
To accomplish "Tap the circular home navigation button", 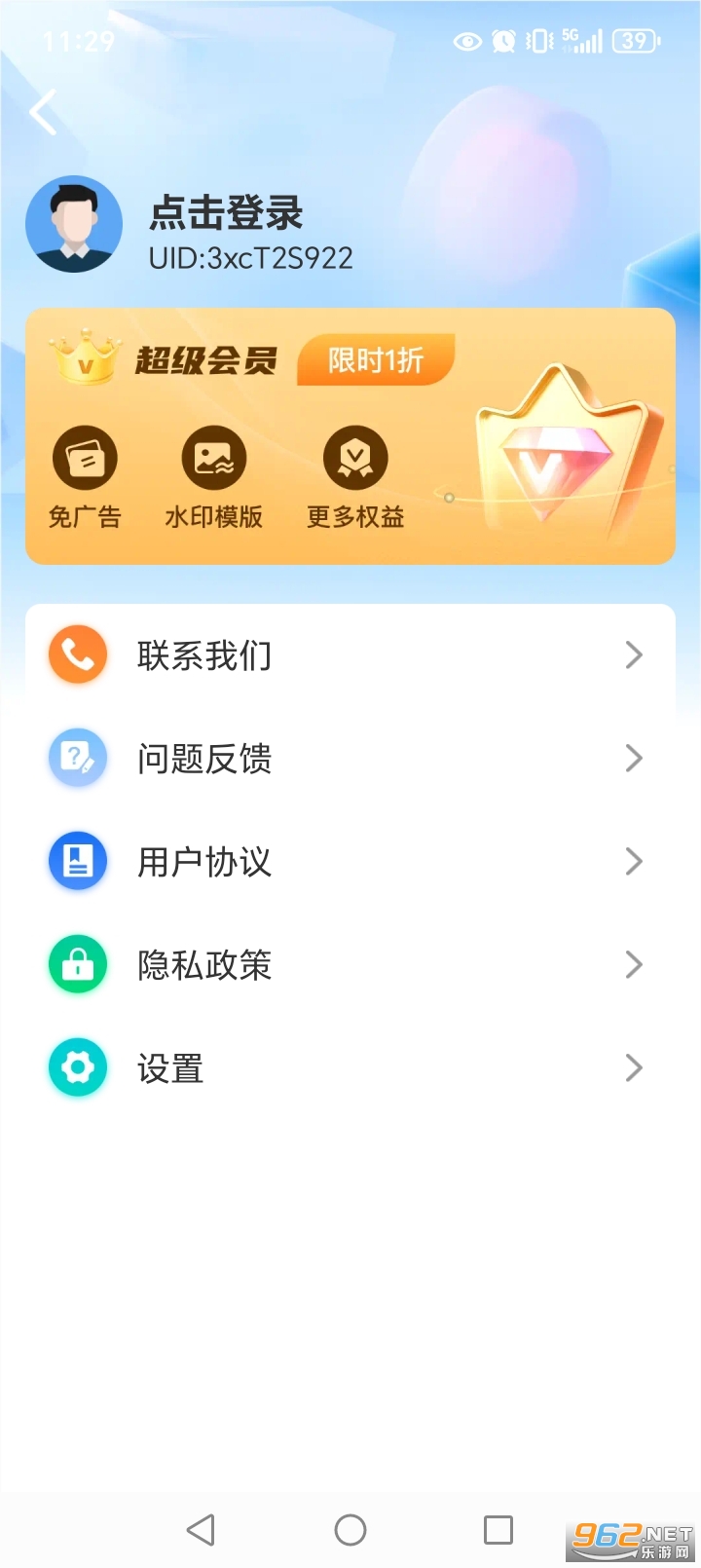I will (350, 1529).
